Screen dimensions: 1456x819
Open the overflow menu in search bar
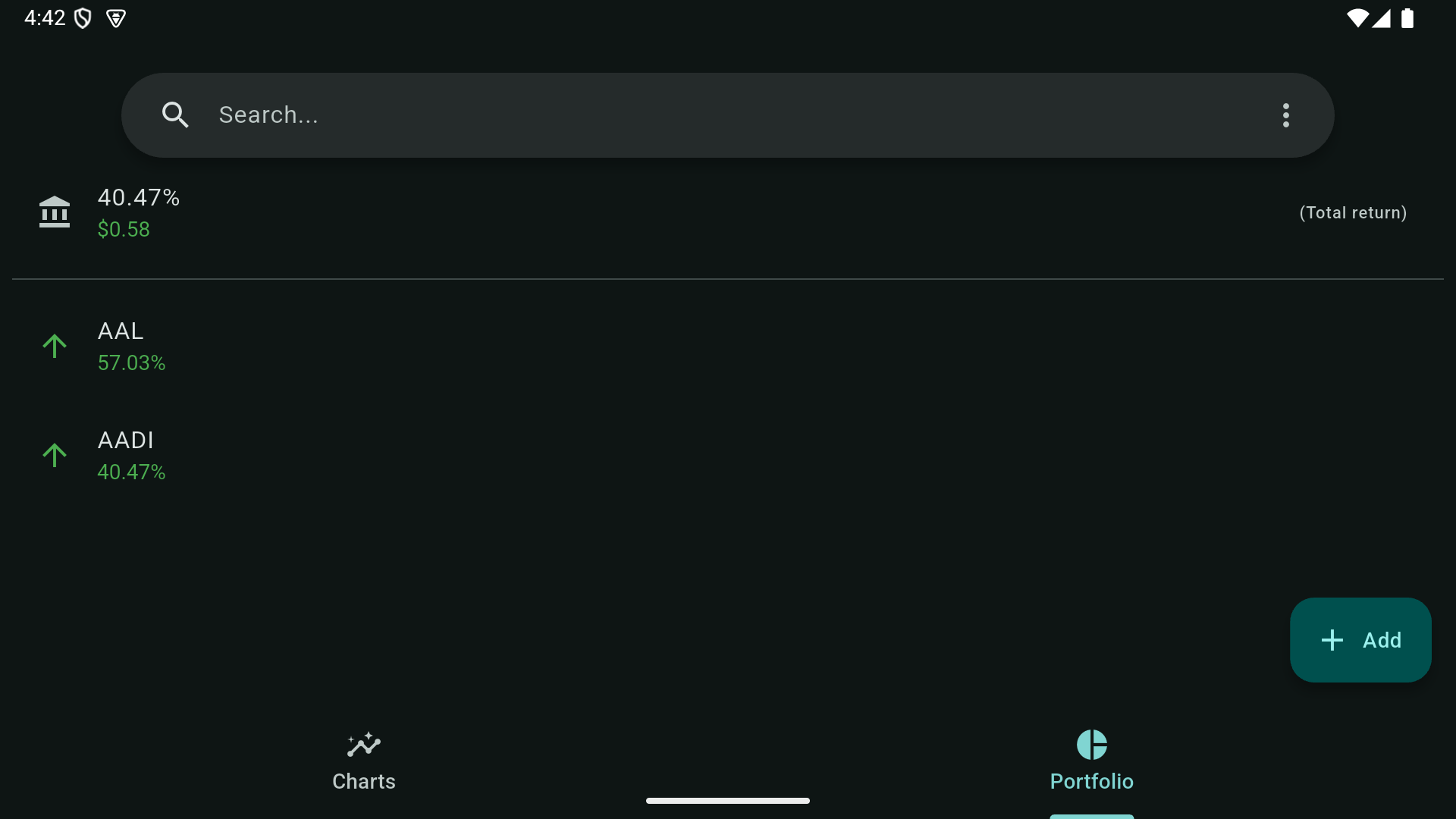1285,115
